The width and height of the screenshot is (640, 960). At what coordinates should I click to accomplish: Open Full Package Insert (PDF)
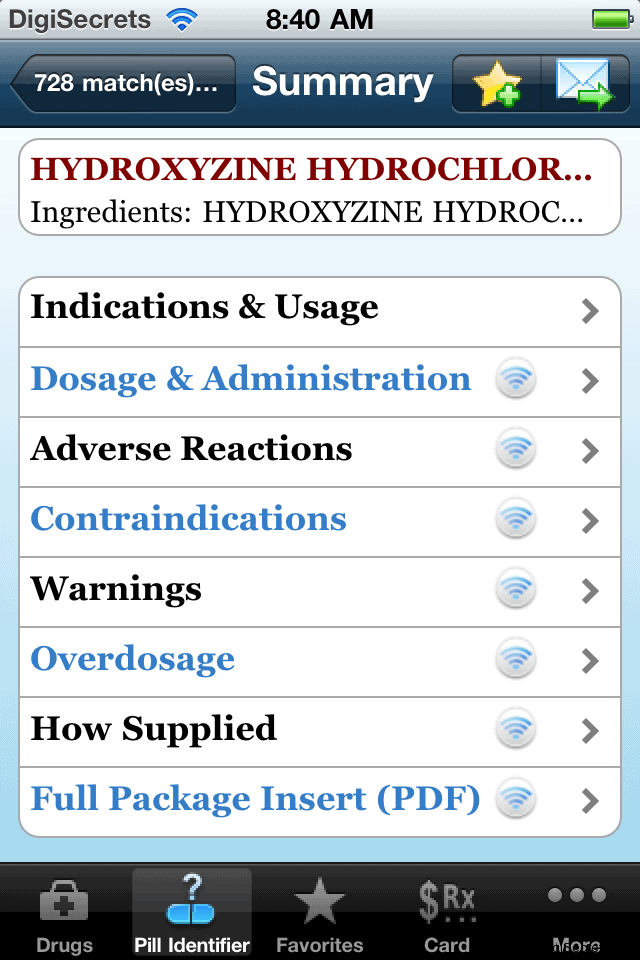pyautogui.click(x=320, y=801)
